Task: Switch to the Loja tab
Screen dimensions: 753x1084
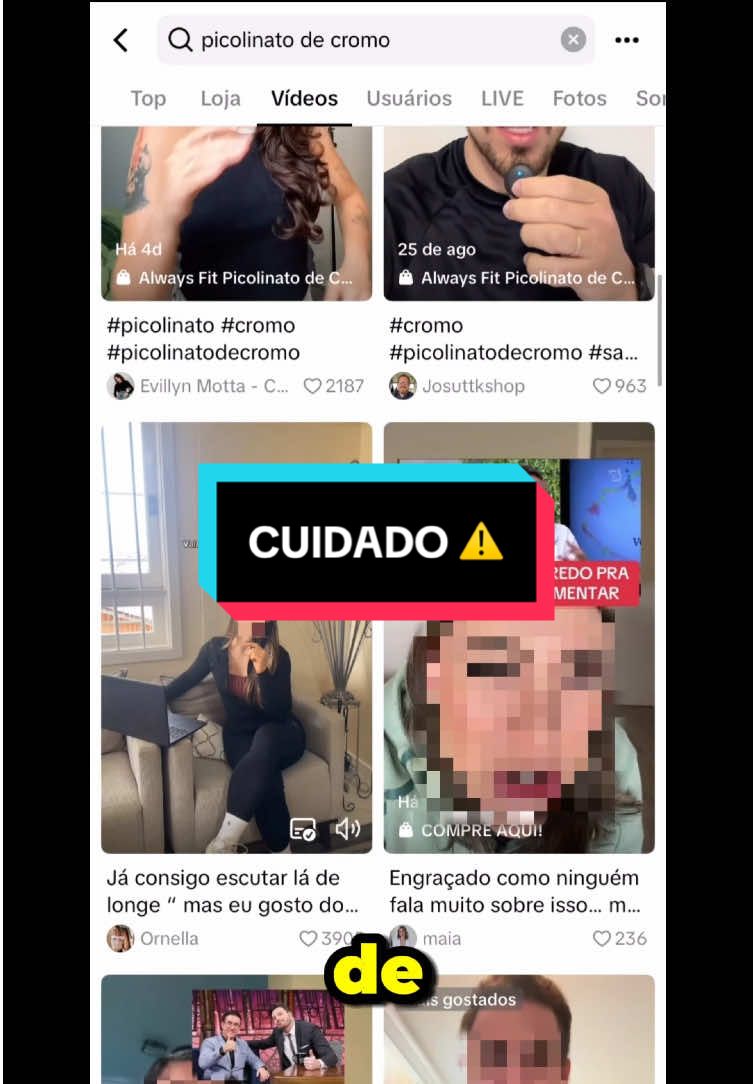Action: click(220, 98)
